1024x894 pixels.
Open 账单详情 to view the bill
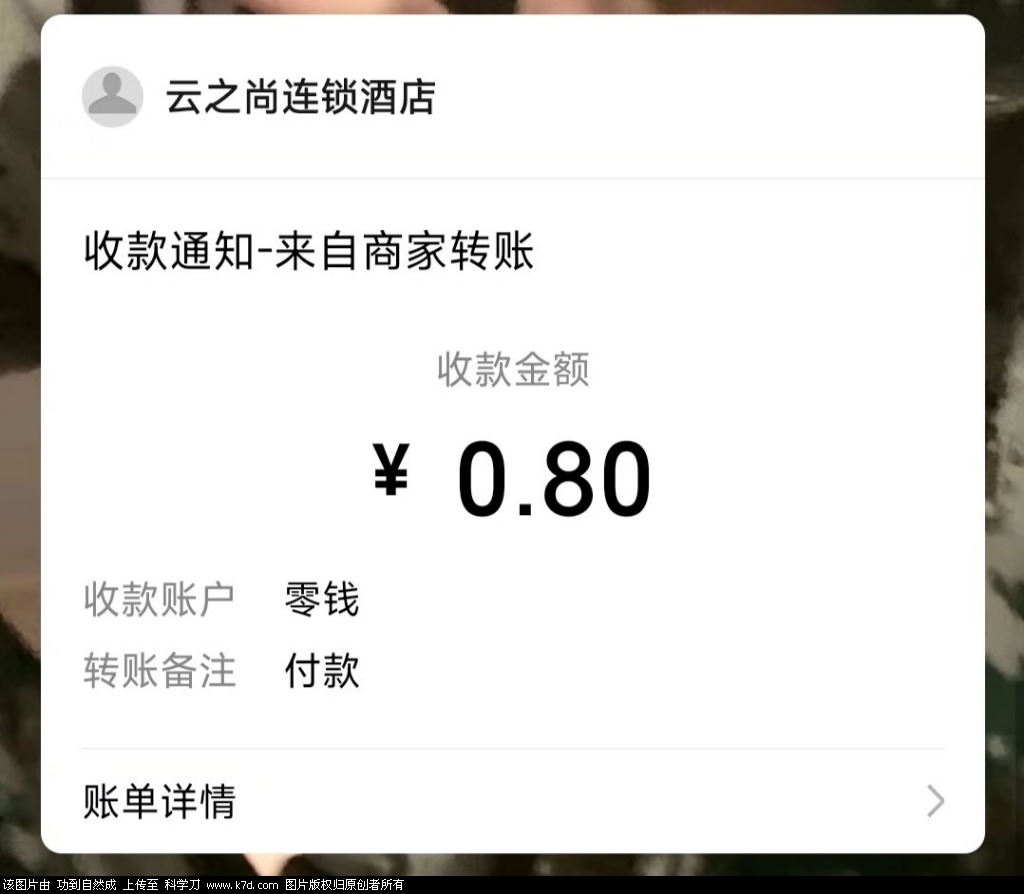point(512,801)
